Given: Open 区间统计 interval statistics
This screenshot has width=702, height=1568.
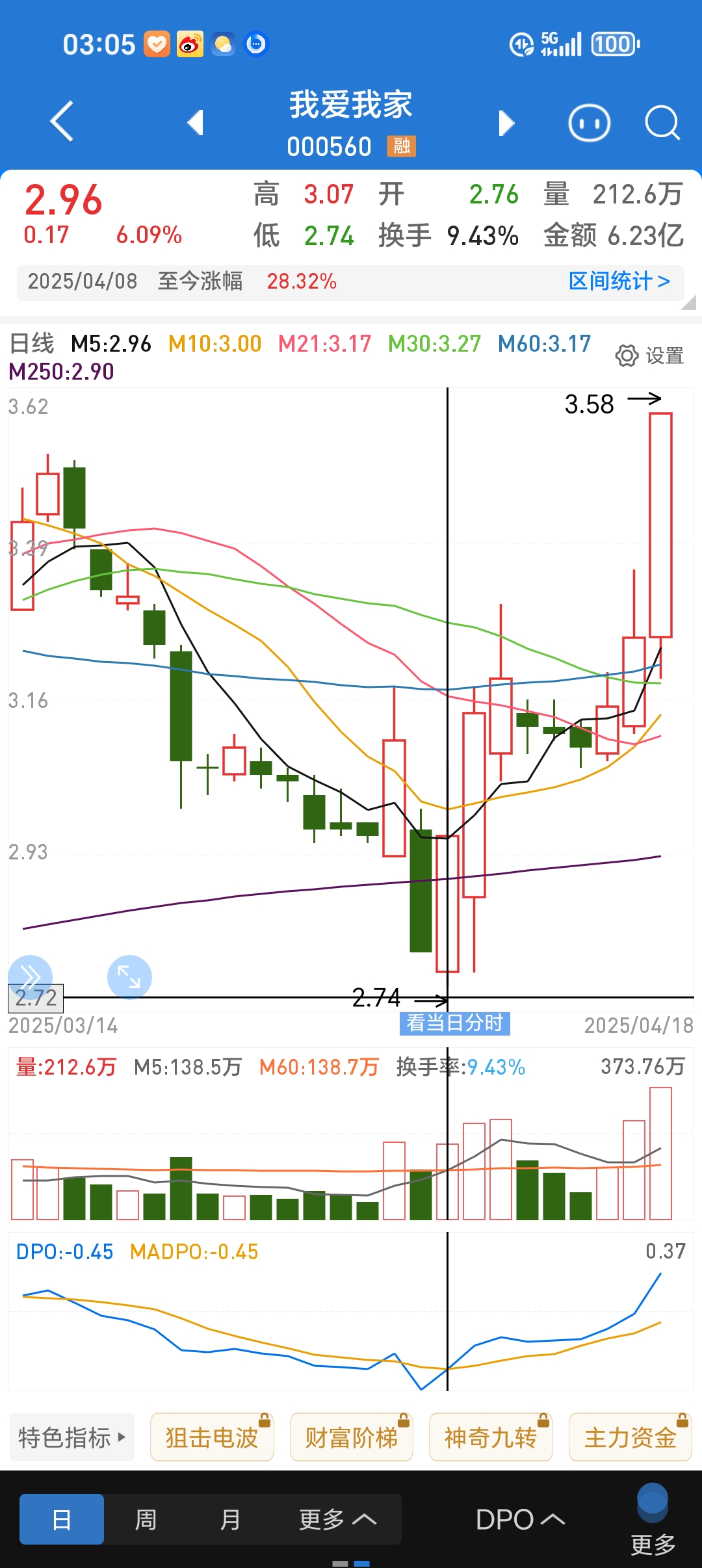Looking at the screenshot, I should 619,281.
